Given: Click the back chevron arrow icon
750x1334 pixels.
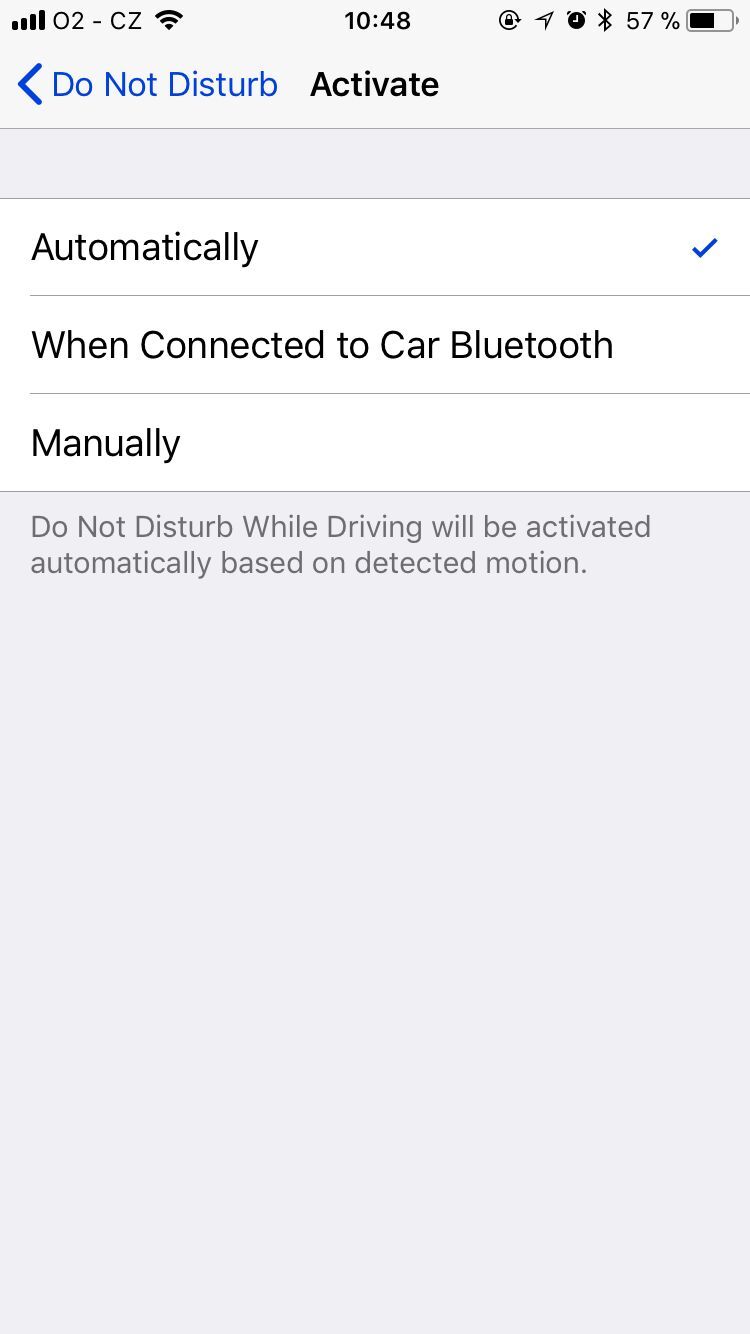Looking at the screenshot, I should pos(30,84).
